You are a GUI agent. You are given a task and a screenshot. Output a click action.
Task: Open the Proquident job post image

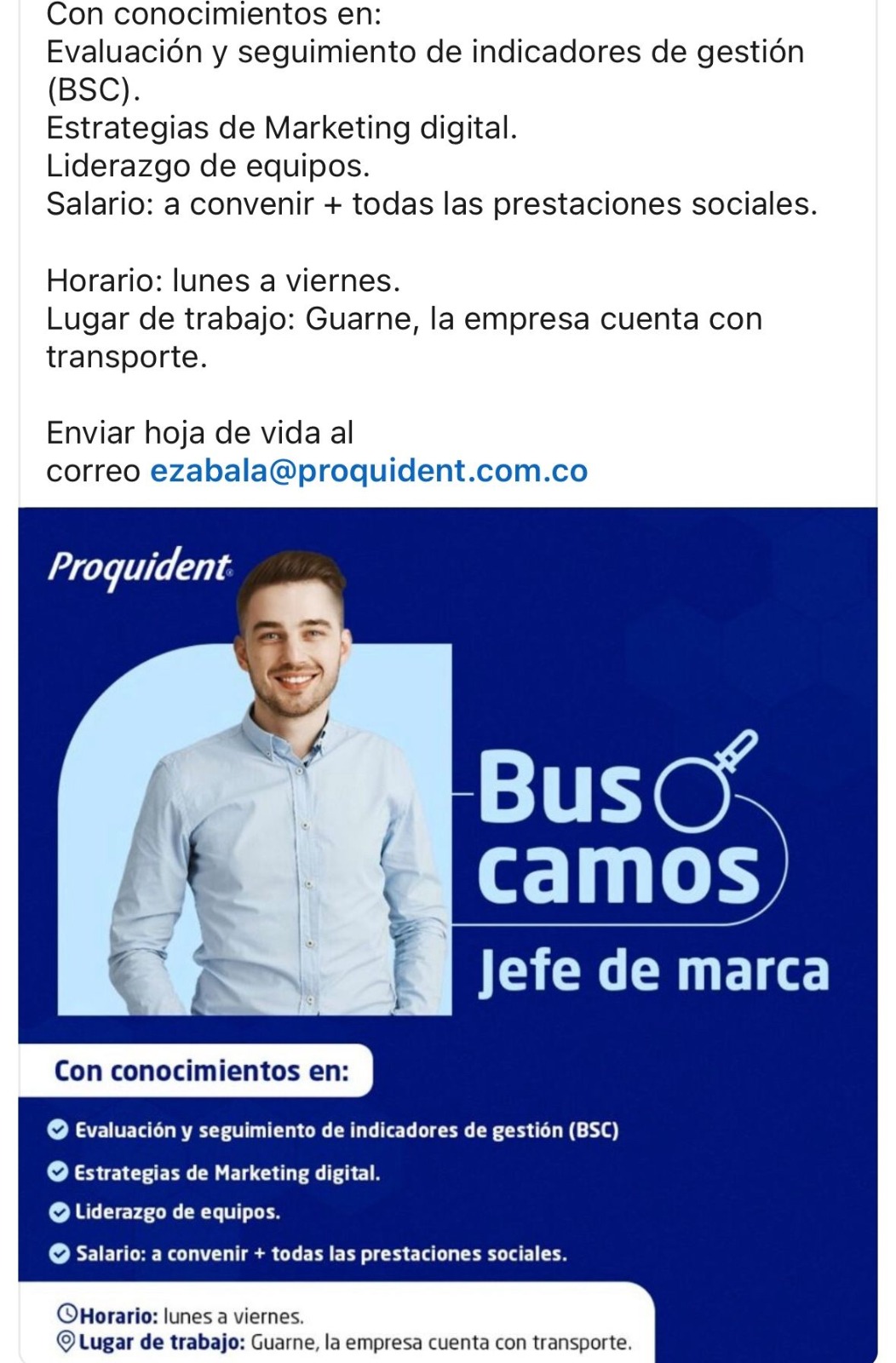pyautogui.click(x=447, y=852)
